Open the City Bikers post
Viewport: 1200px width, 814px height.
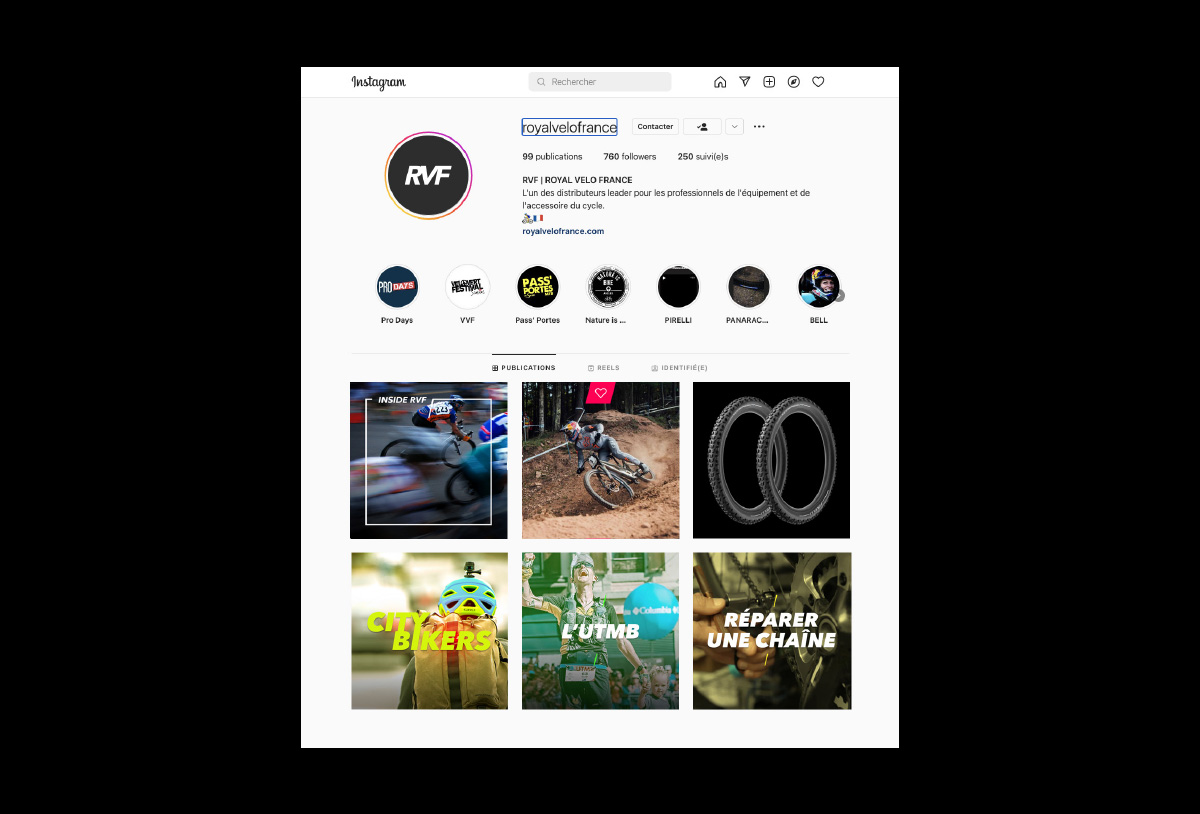pos(429,631)
